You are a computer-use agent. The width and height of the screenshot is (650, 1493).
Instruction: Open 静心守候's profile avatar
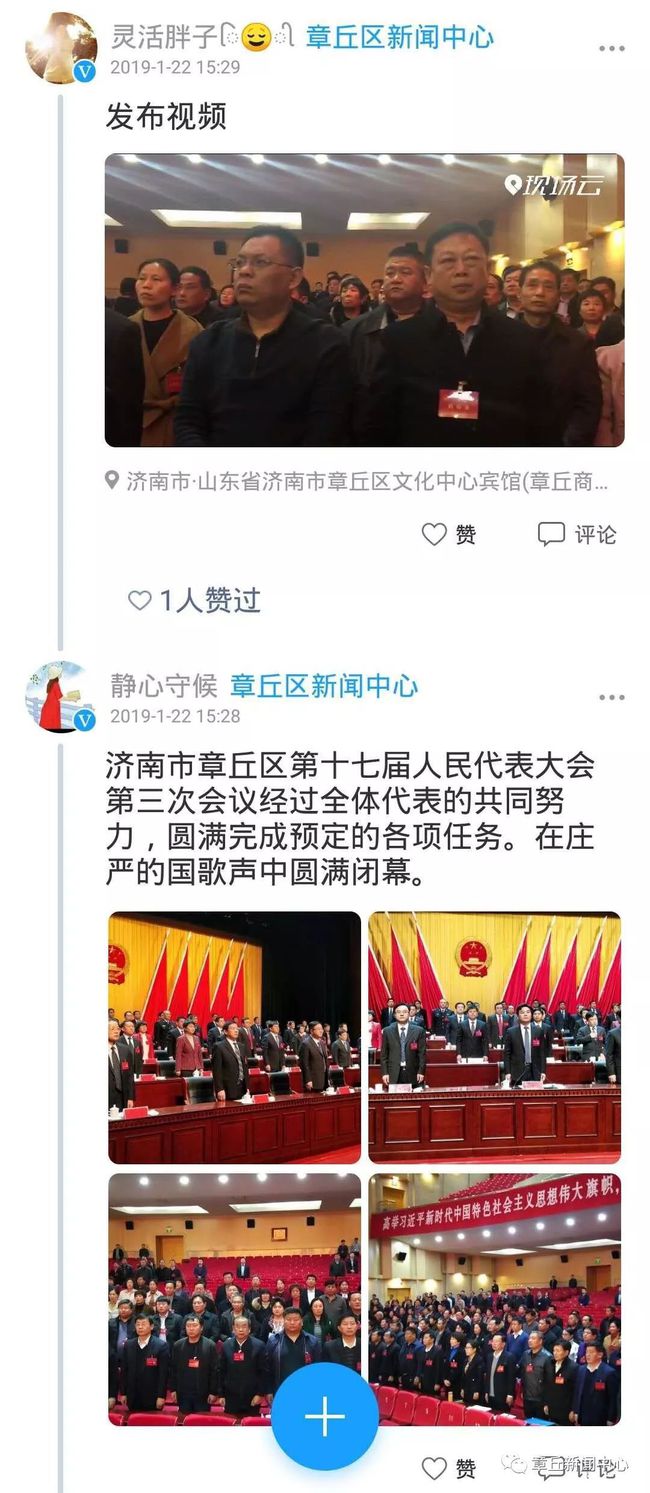pos(60,697)
